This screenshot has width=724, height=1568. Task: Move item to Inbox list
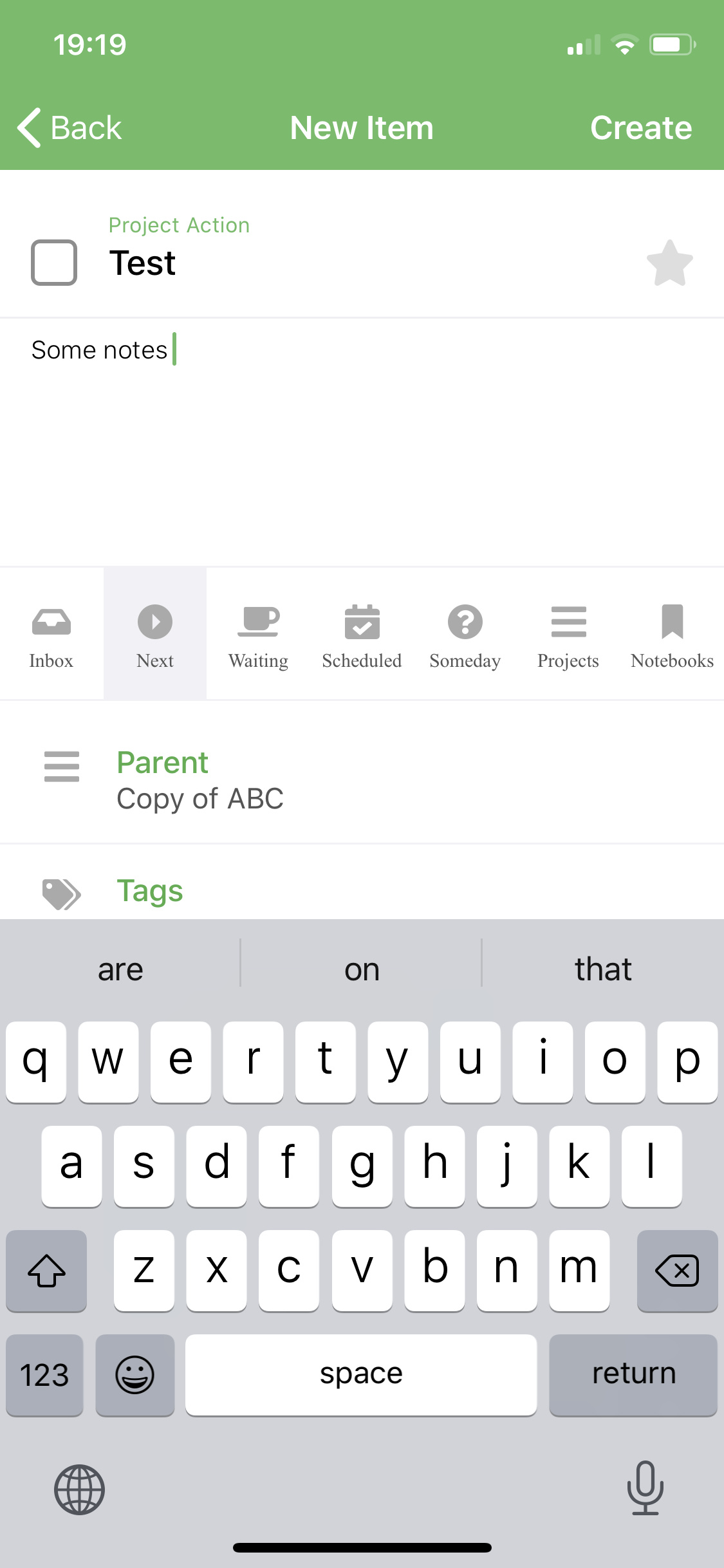[51, 635]
